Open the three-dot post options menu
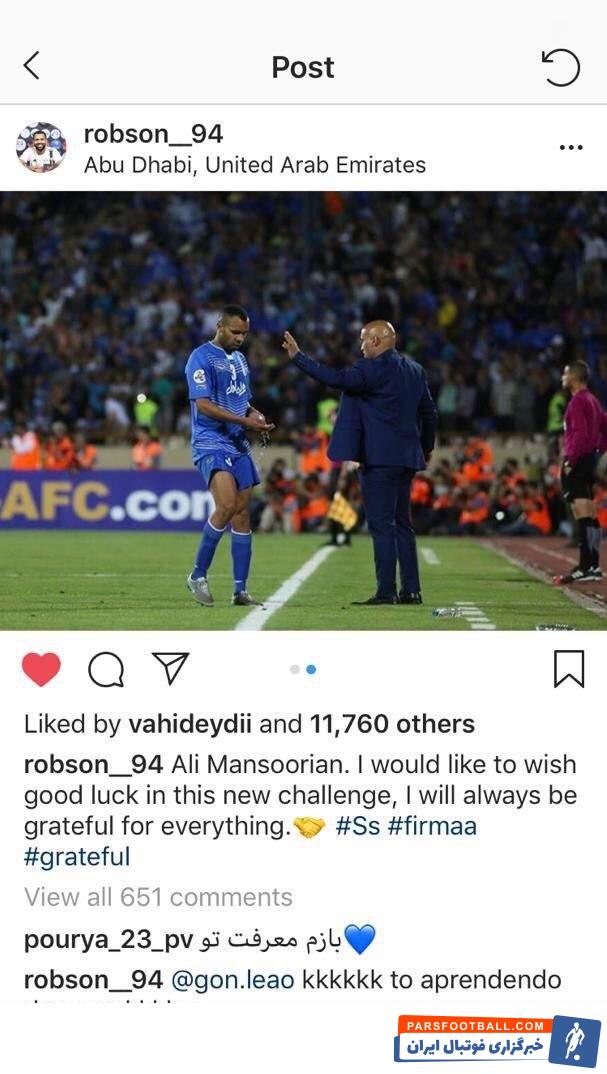 (x=571, y=148)
